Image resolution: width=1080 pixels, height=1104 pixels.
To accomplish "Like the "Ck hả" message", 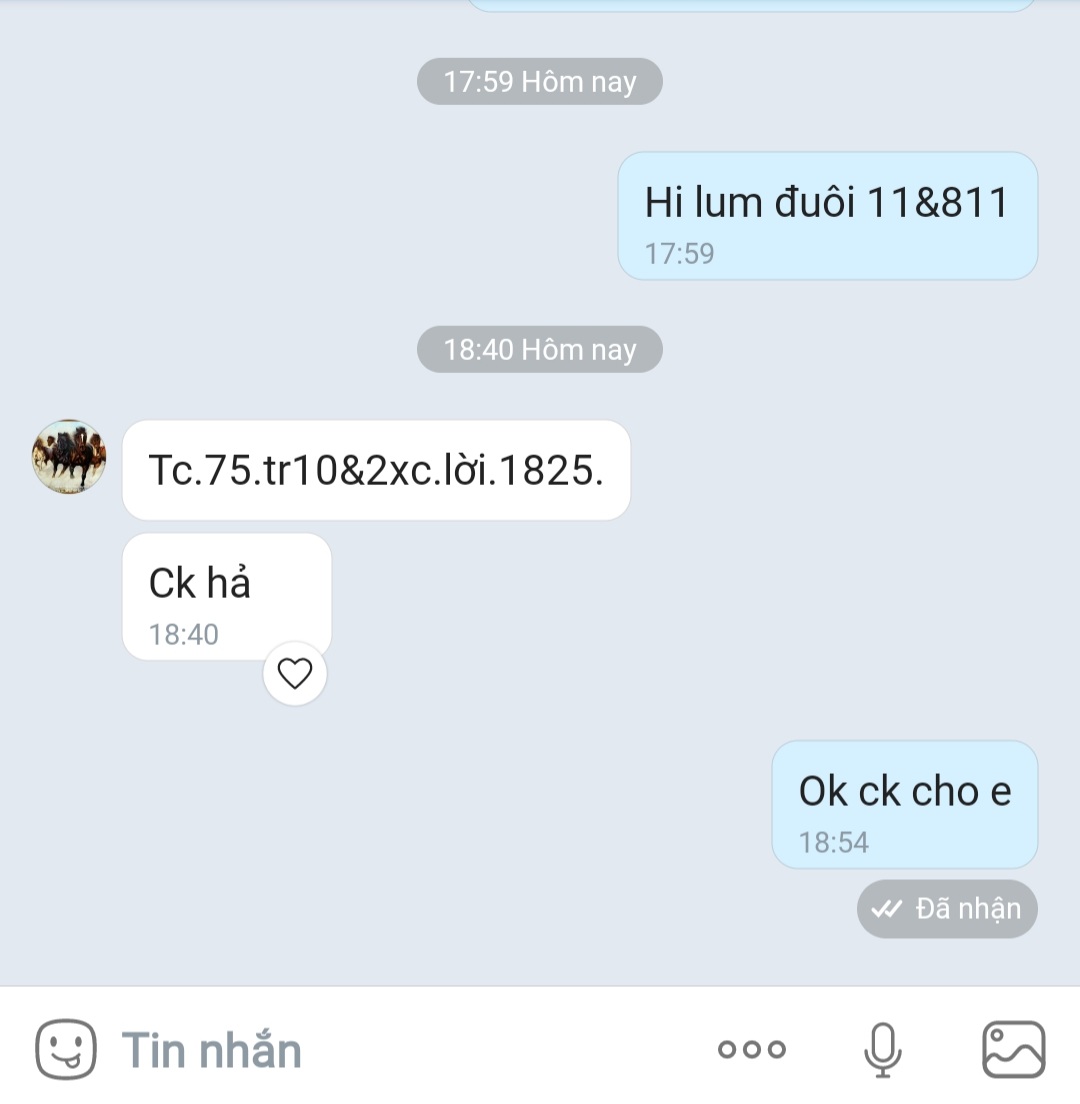I will click(x=295, y=675).
